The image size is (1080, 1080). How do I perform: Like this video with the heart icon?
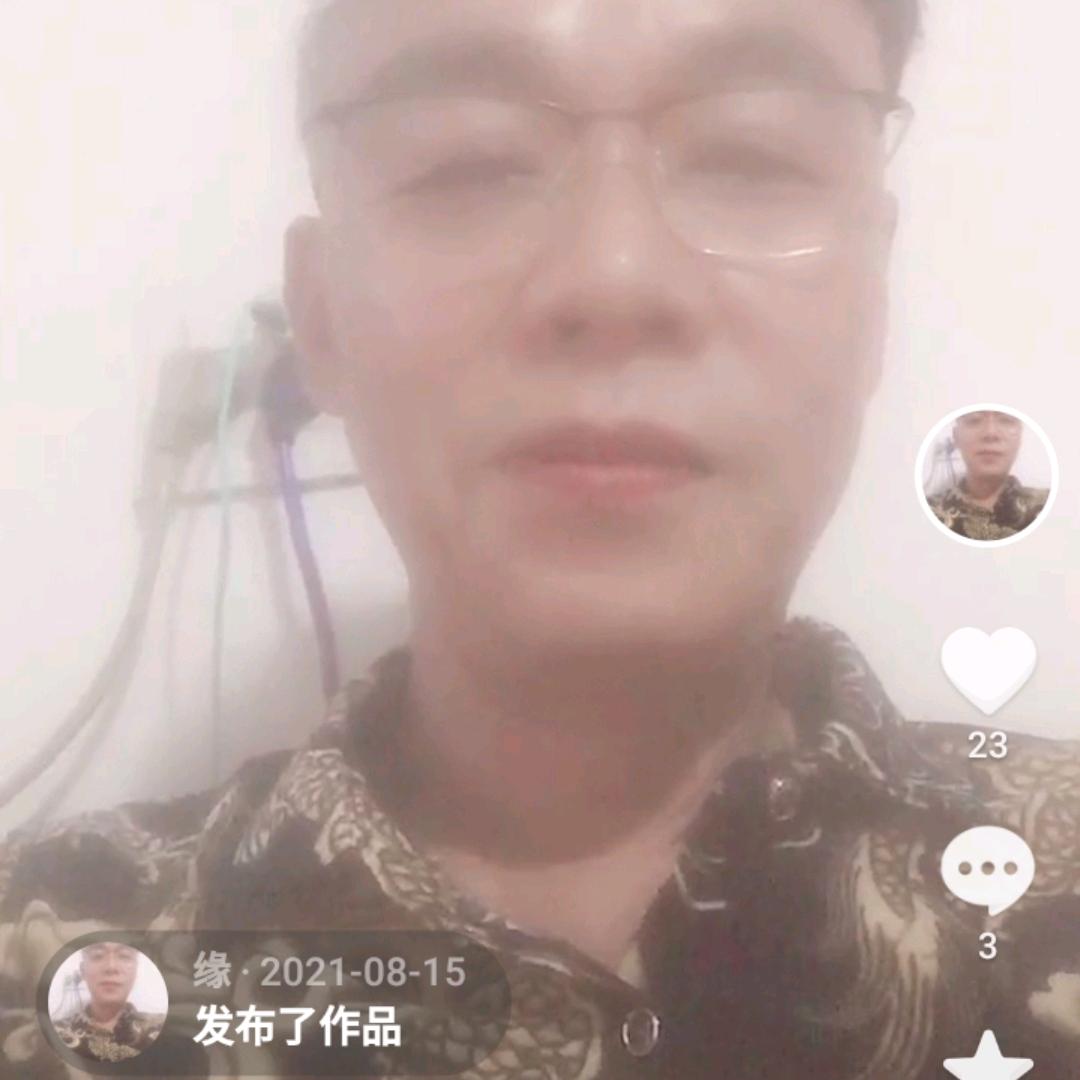(988, 670)
